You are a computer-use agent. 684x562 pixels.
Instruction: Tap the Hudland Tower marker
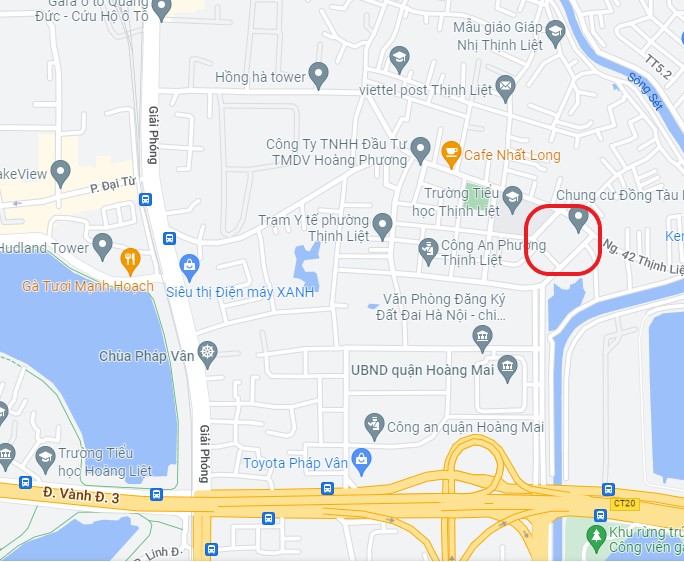click(103, 243)
